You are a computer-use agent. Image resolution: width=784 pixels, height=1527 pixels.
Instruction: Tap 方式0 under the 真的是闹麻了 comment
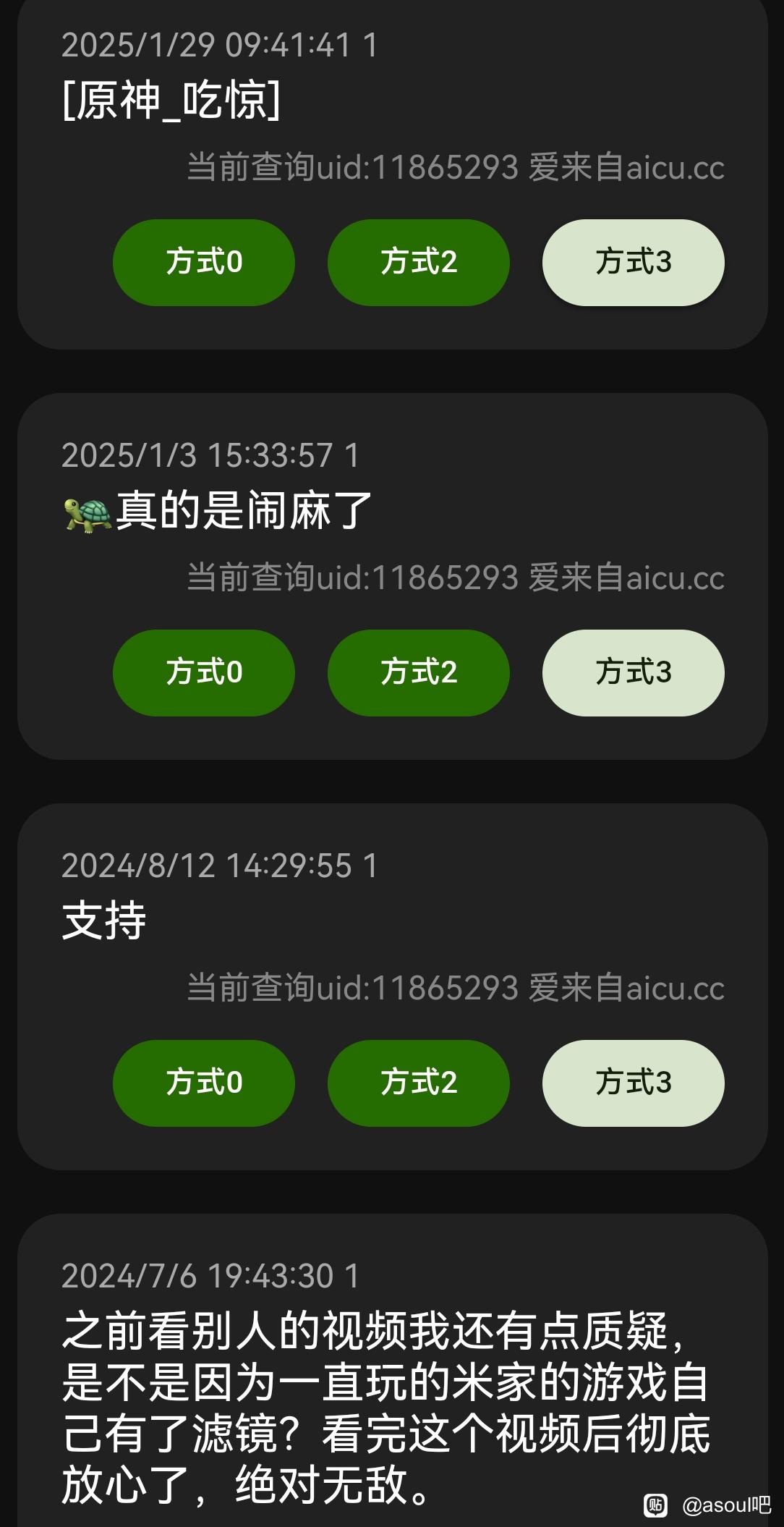pos(203,672)
